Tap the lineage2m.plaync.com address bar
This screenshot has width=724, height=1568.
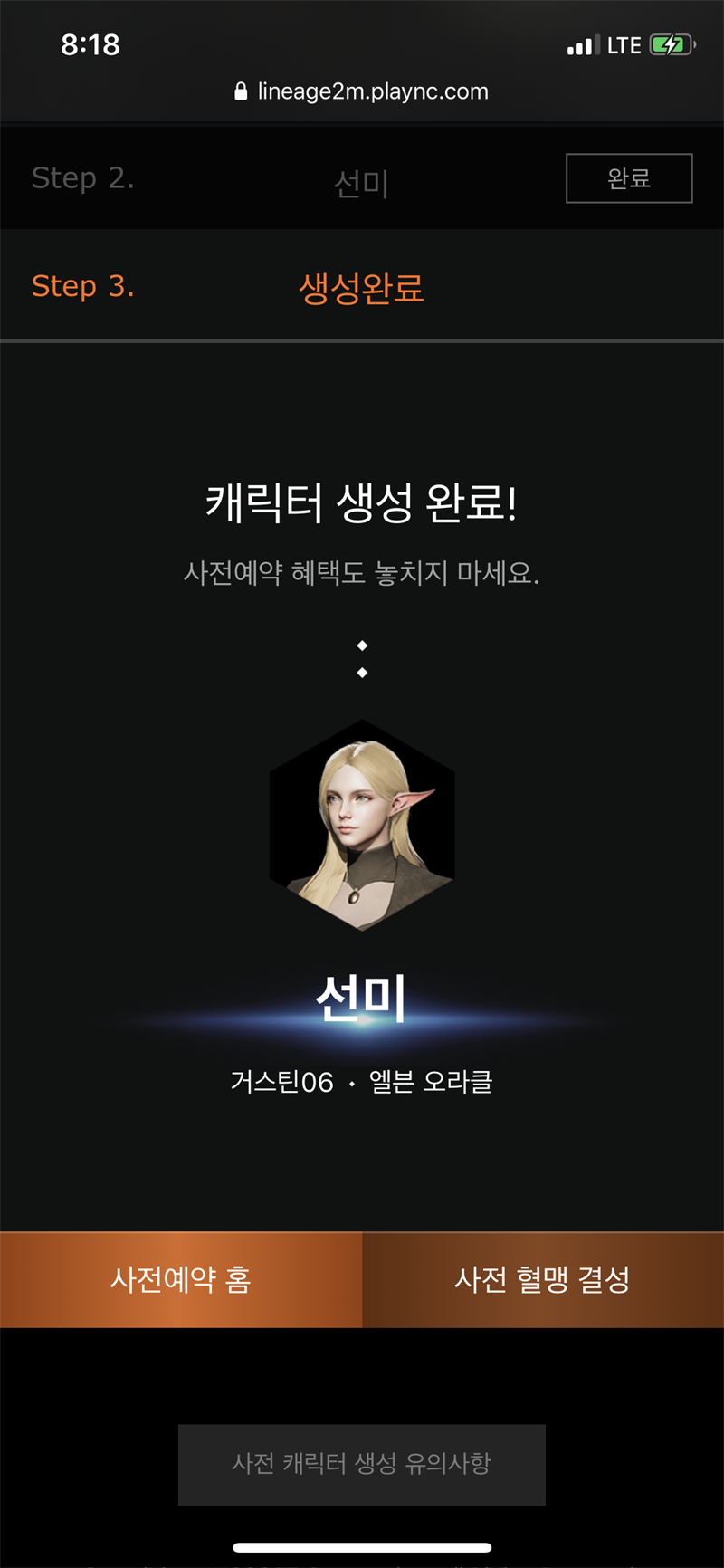coord(362,91)
